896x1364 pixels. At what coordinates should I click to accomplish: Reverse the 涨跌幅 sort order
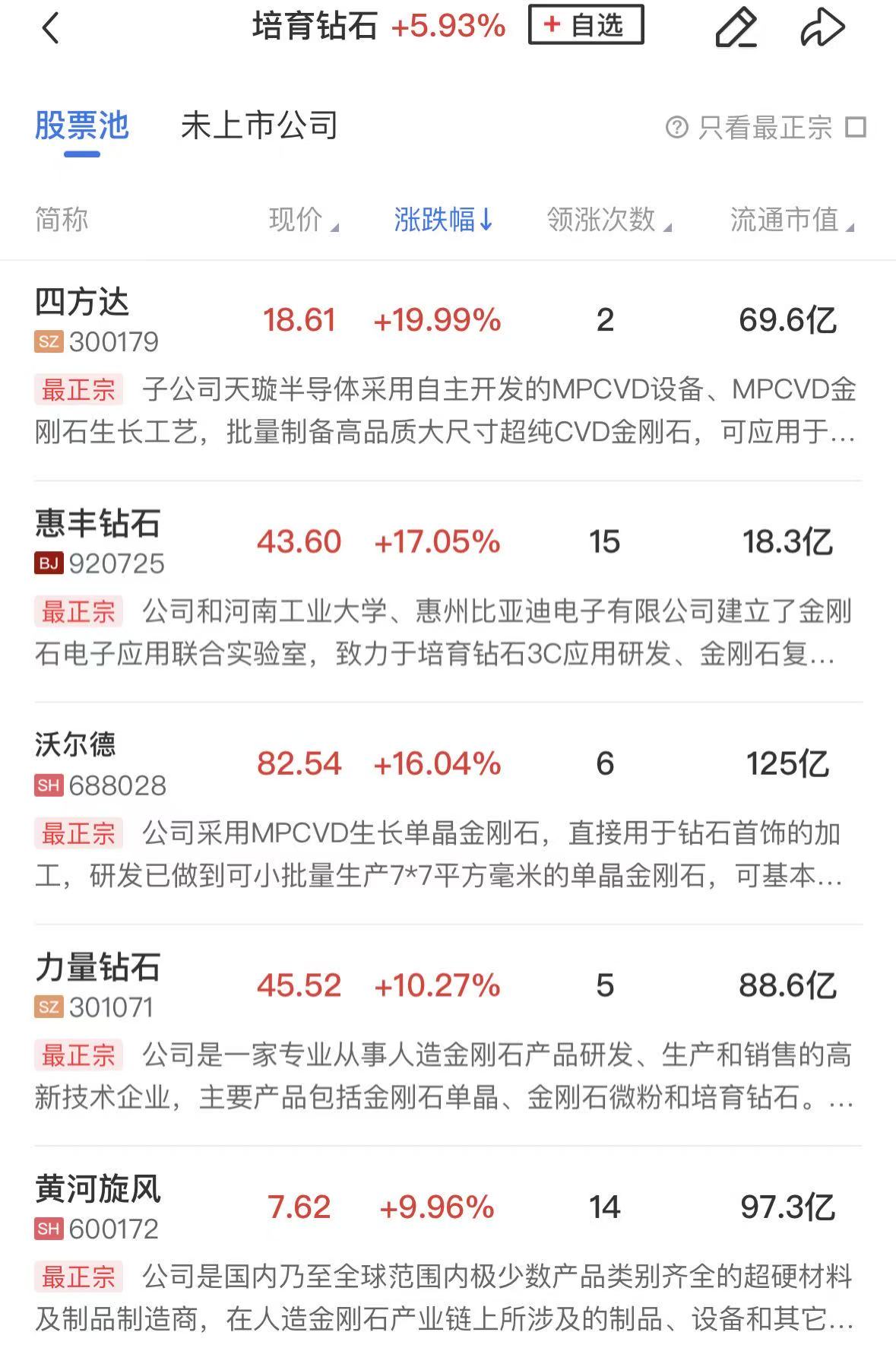[443, 220]
